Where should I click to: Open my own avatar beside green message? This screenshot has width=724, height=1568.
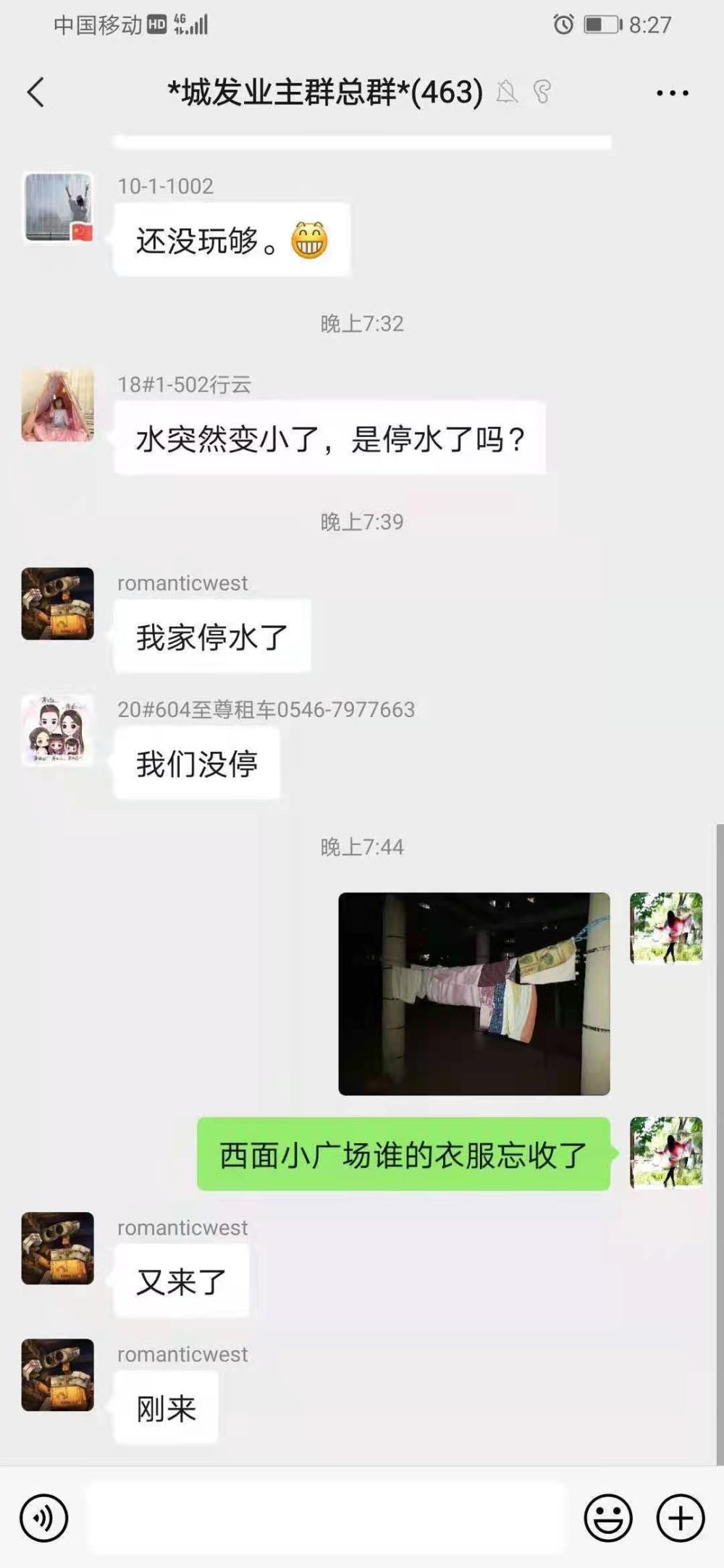[666, 1153]
